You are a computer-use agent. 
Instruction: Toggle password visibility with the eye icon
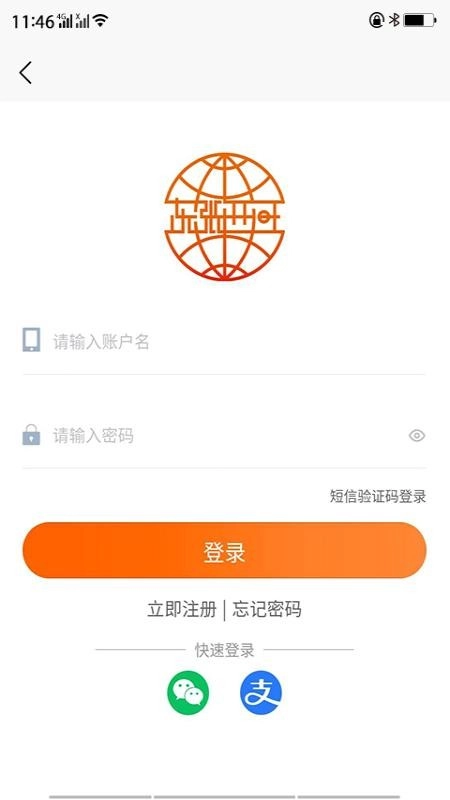point(417,436)
